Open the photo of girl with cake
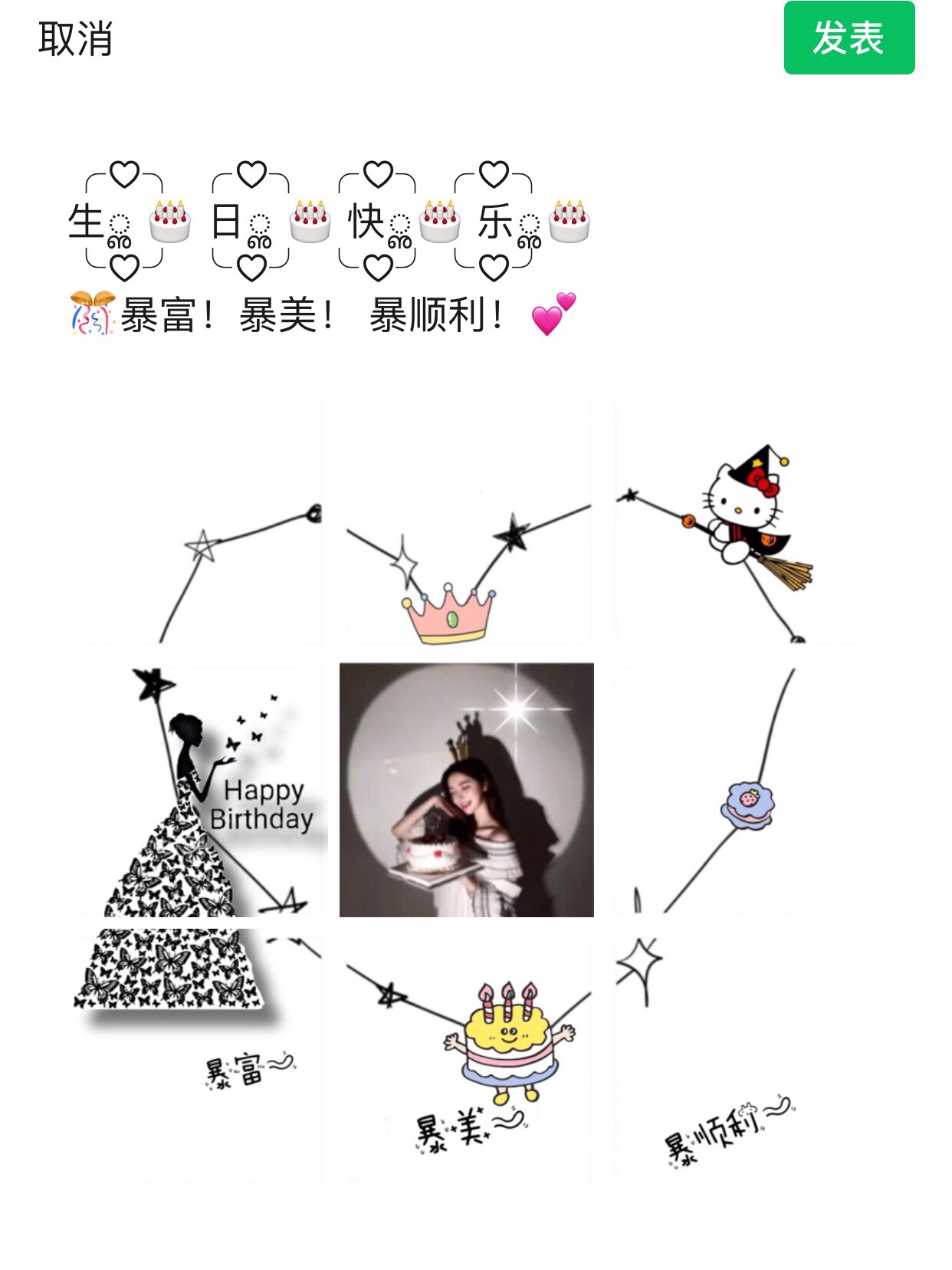Image resolution: width=952 pixels, height=1270 pixels. 466,790
